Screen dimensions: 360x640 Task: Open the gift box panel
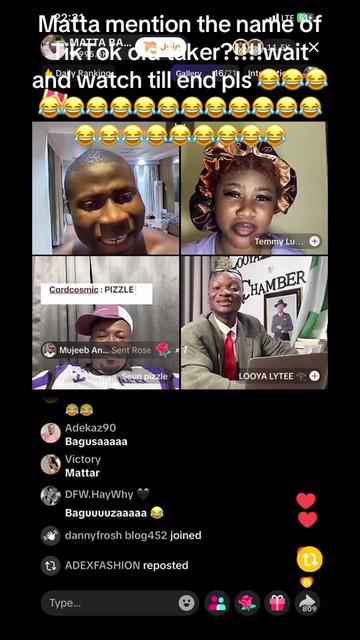[x=277, y=603]
